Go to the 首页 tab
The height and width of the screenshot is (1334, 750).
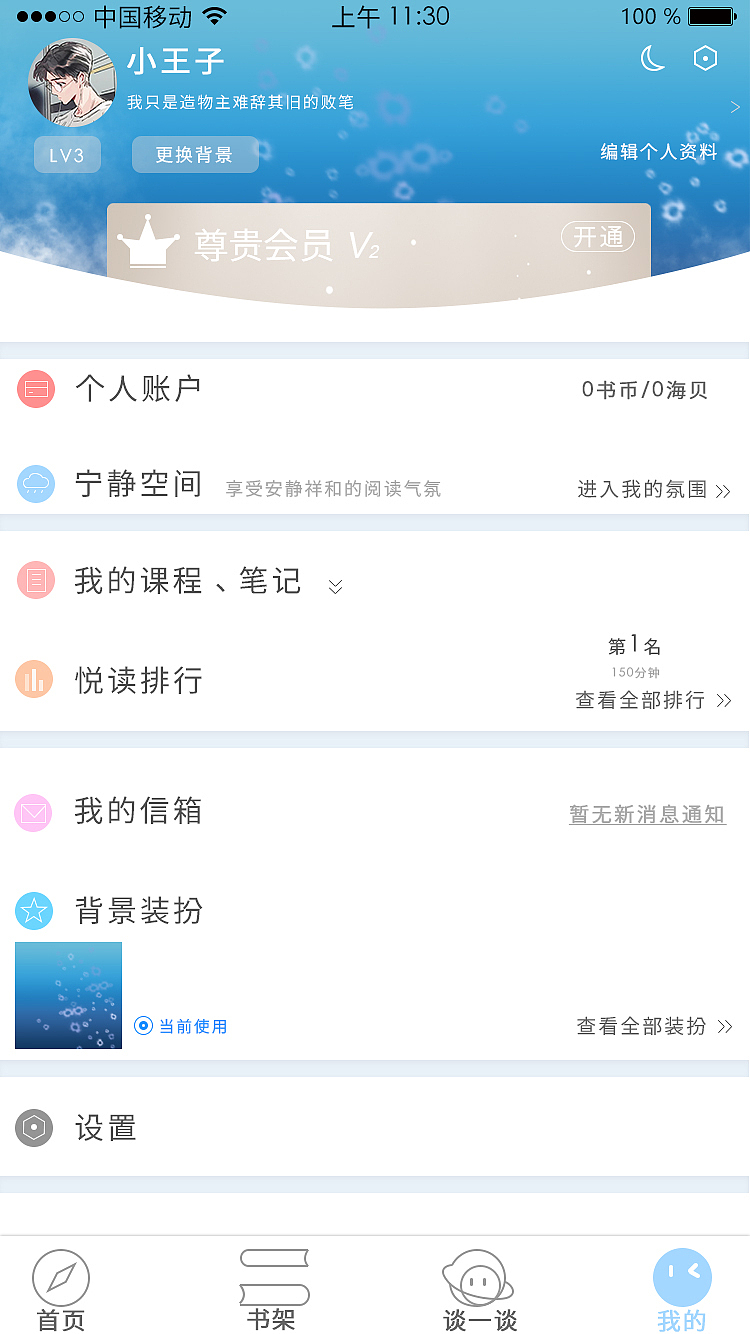click(61, 1285)
